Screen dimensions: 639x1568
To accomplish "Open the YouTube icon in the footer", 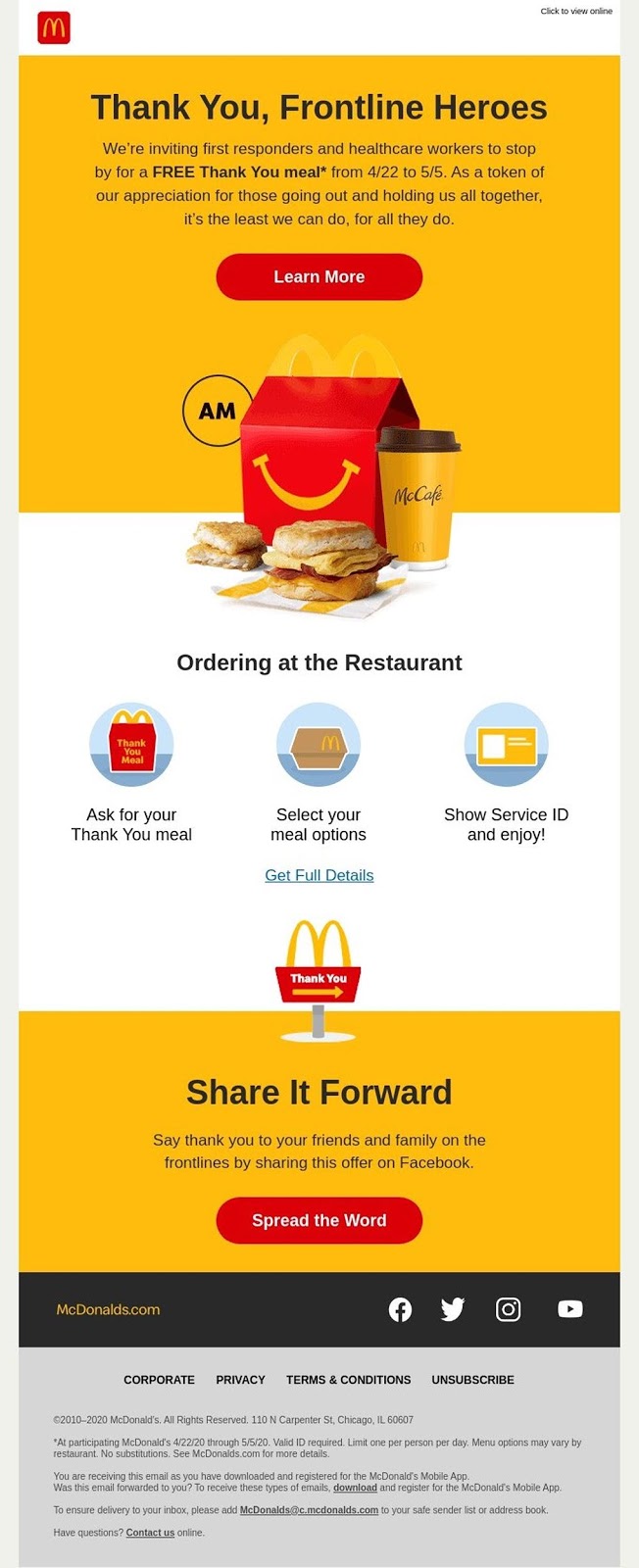I will (569, 1309).
